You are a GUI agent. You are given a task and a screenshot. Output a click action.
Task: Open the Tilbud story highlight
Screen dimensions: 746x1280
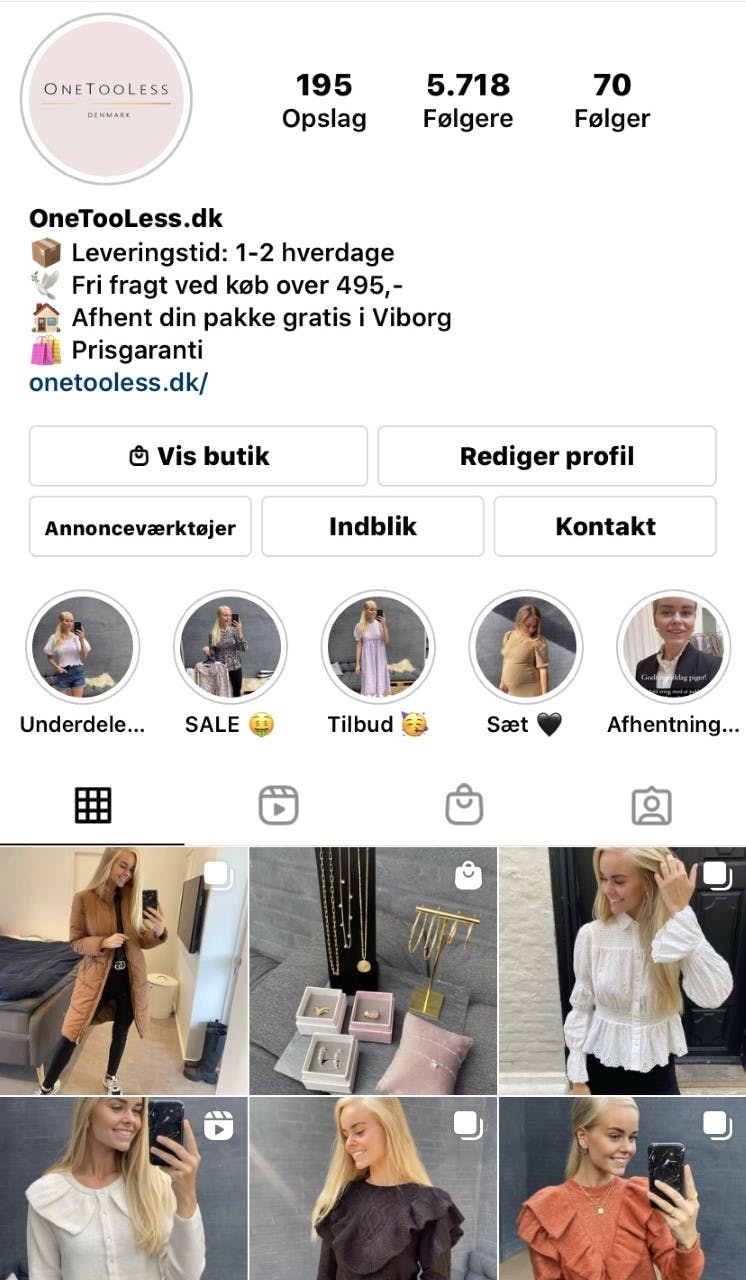click(377, 647)
